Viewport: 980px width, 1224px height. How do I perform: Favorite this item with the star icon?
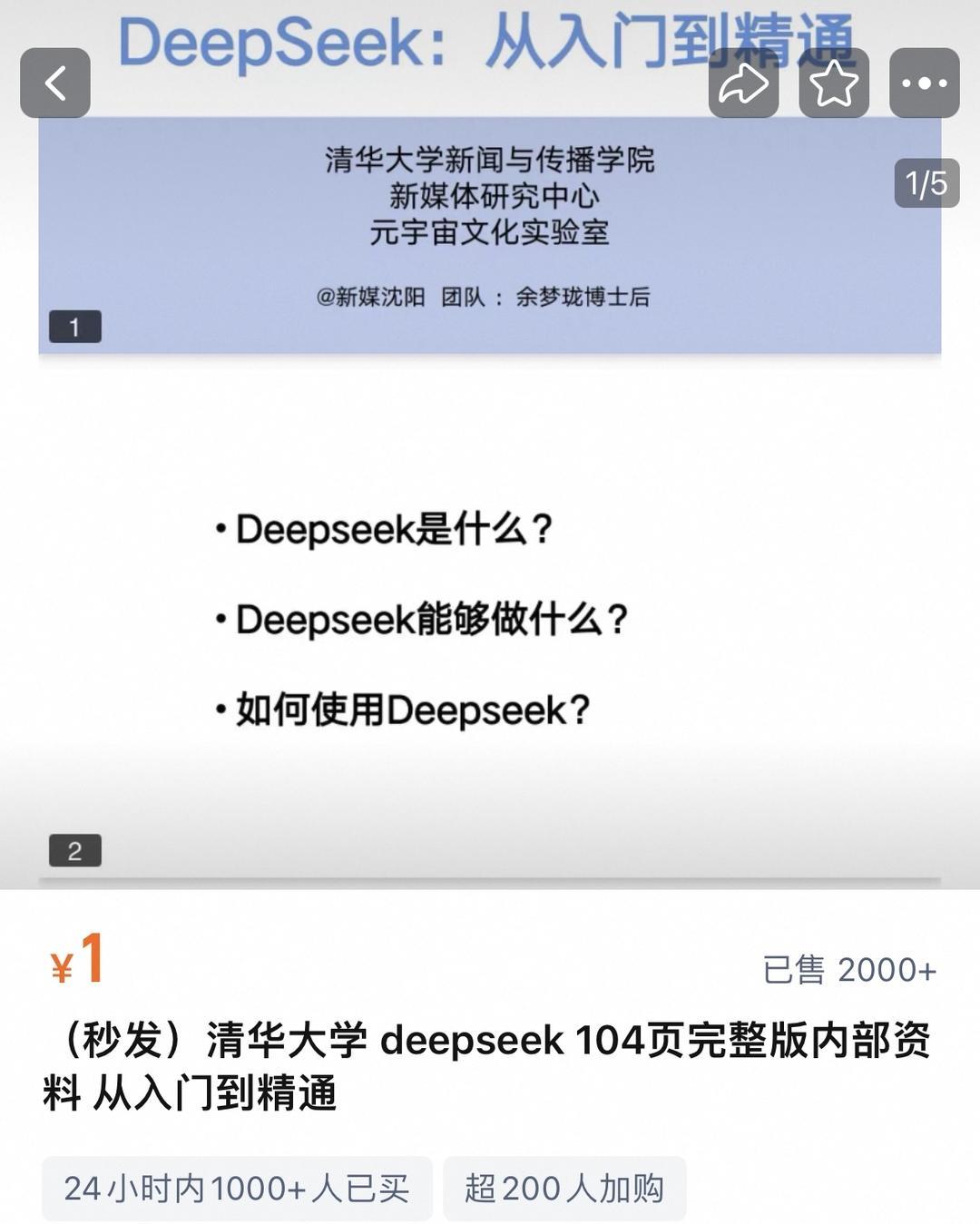833,83
